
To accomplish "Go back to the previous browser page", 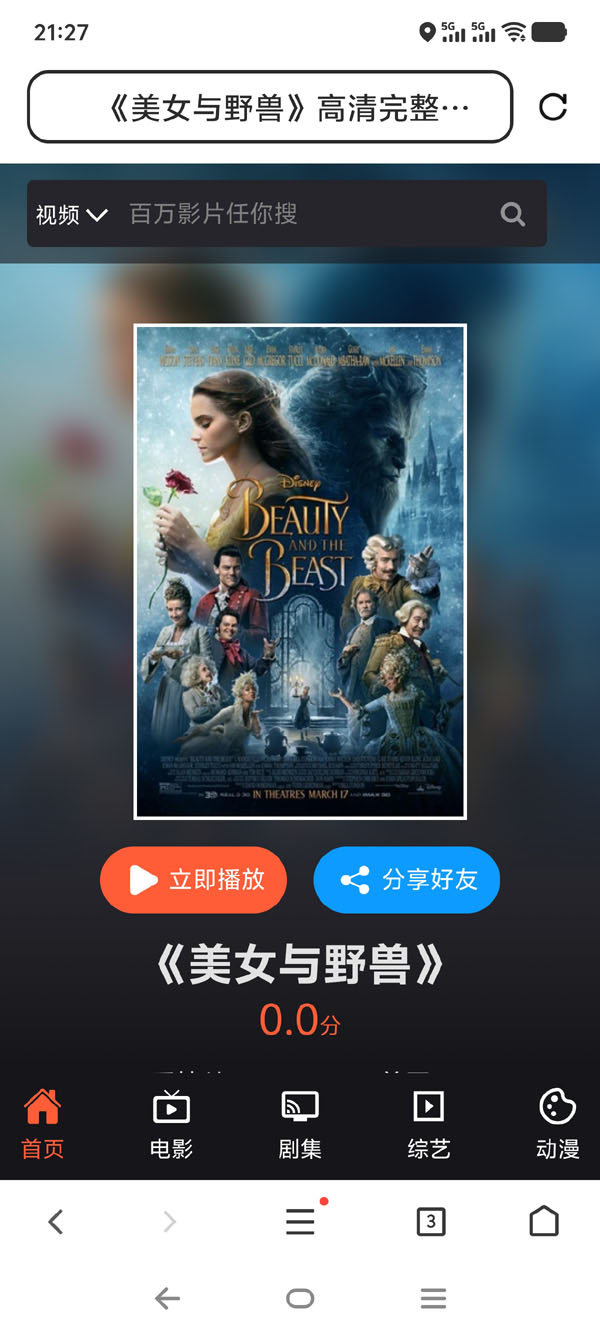I will (x=56, y=1221).
